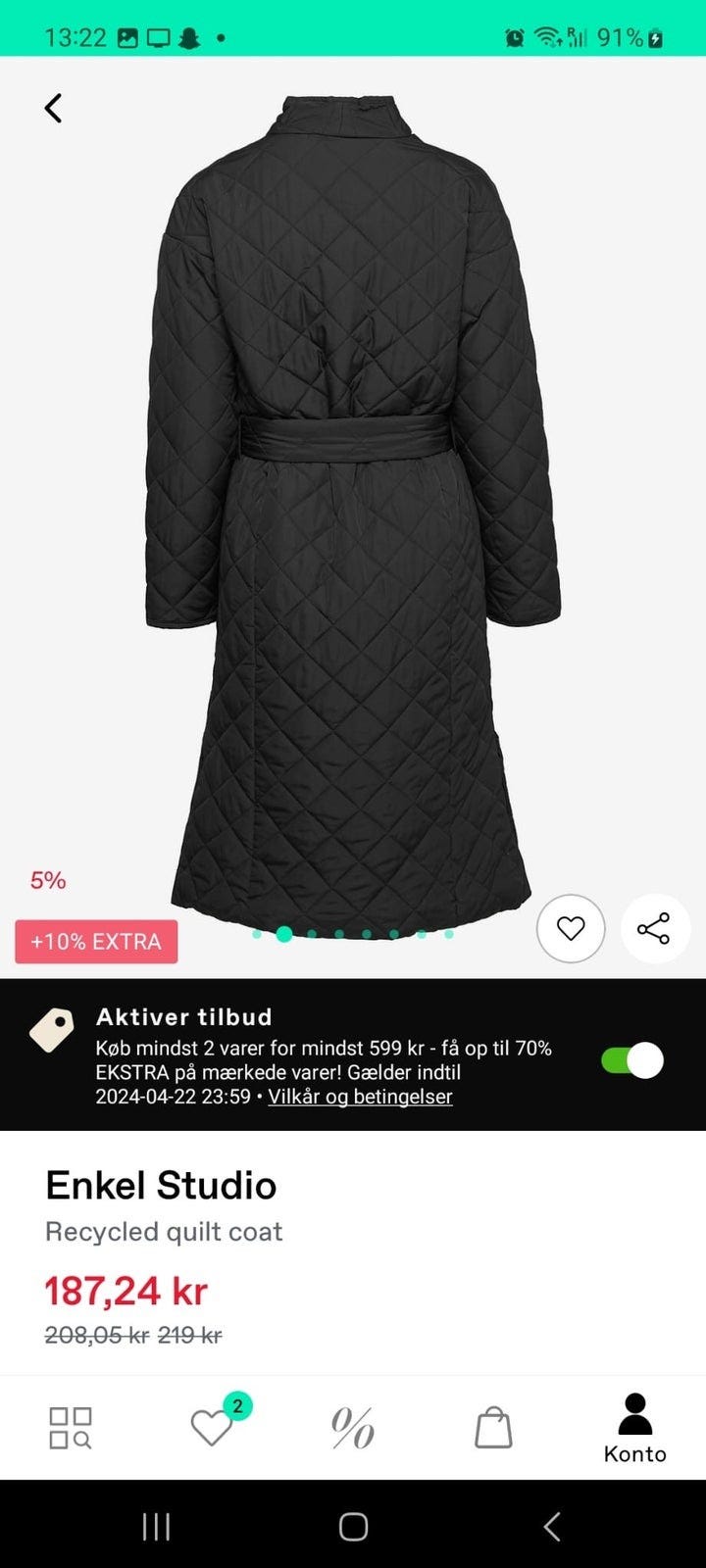View the wishlist with 2 items
This screenshot has height=1568, width=706.
[x=212, y=1428]
